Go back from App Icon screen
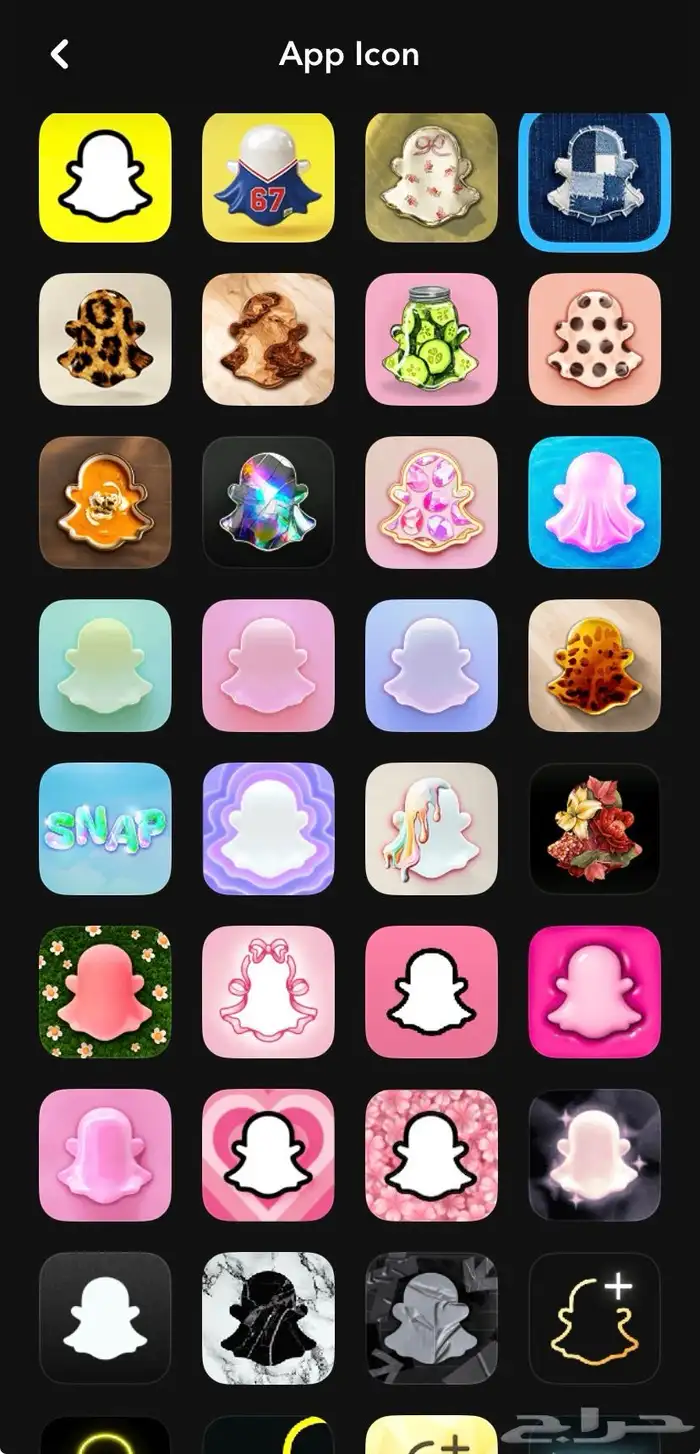This screenshot has width=700, height=1454. [60, 54]
